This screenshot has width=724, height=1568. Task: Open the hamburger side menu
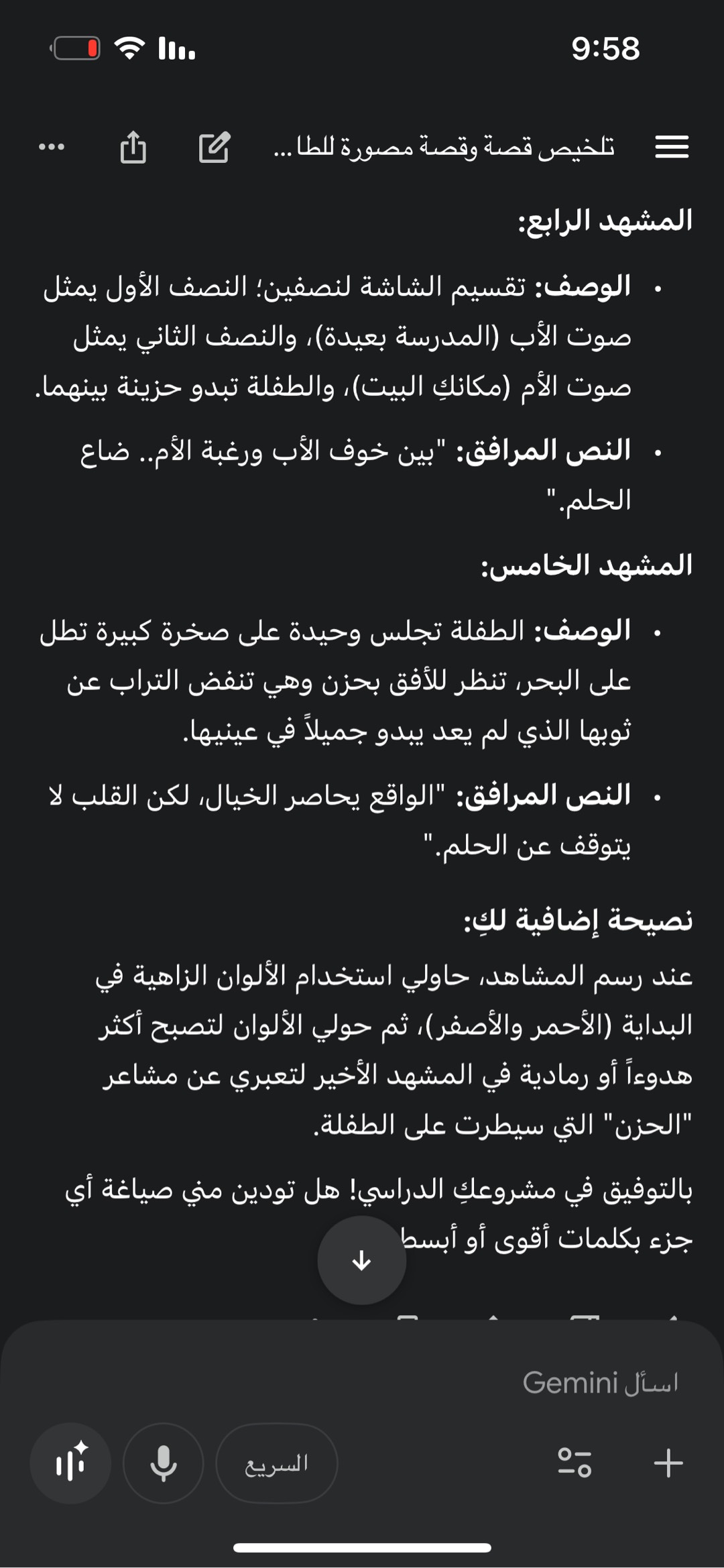[672, 147]
